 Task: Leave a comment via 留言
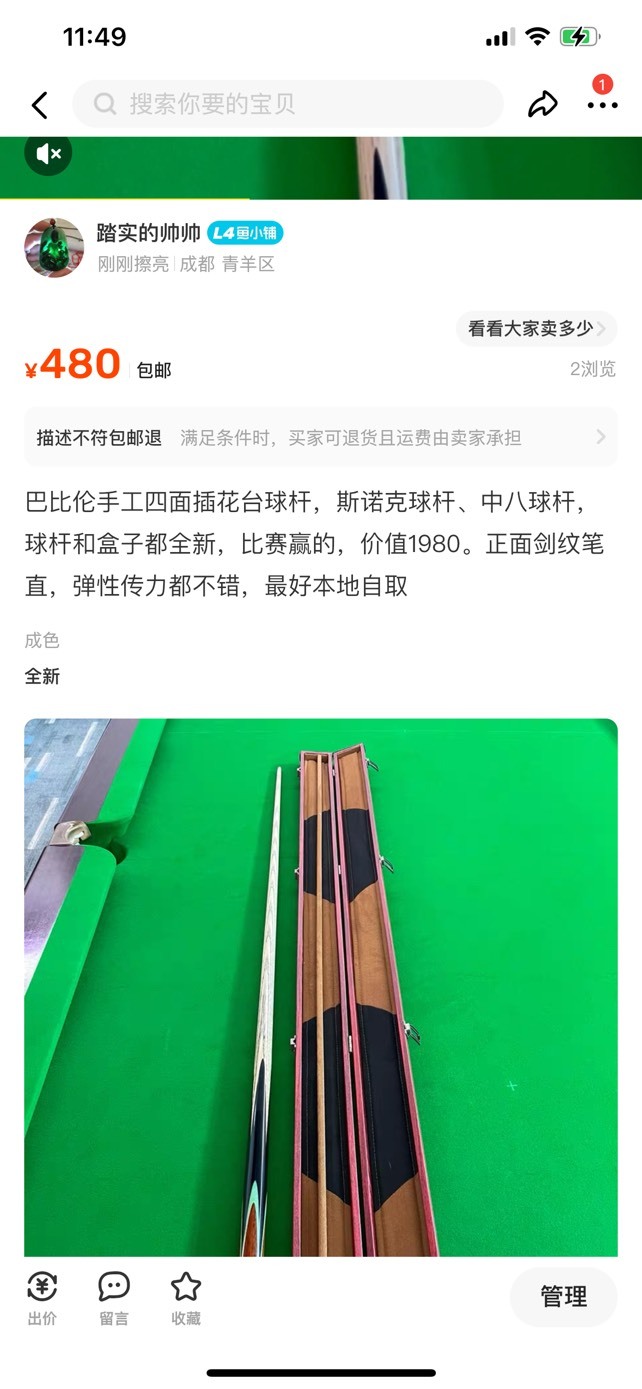click(x=114, y=1298)
